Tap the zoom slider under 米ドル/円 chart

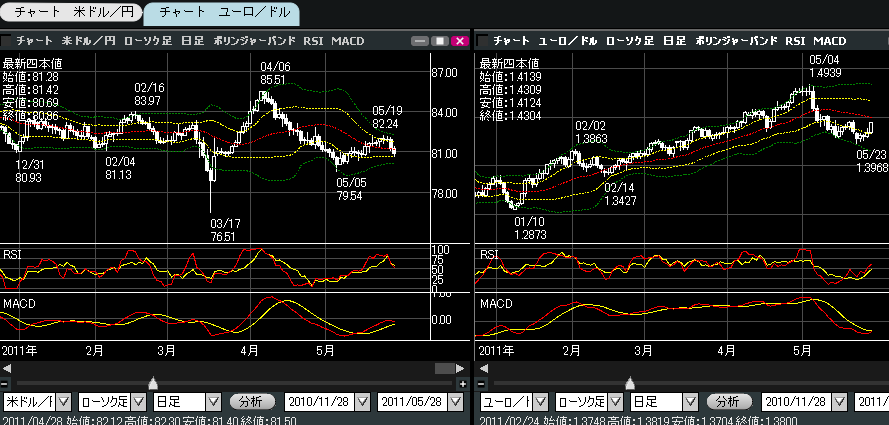(x=152, y=383)
